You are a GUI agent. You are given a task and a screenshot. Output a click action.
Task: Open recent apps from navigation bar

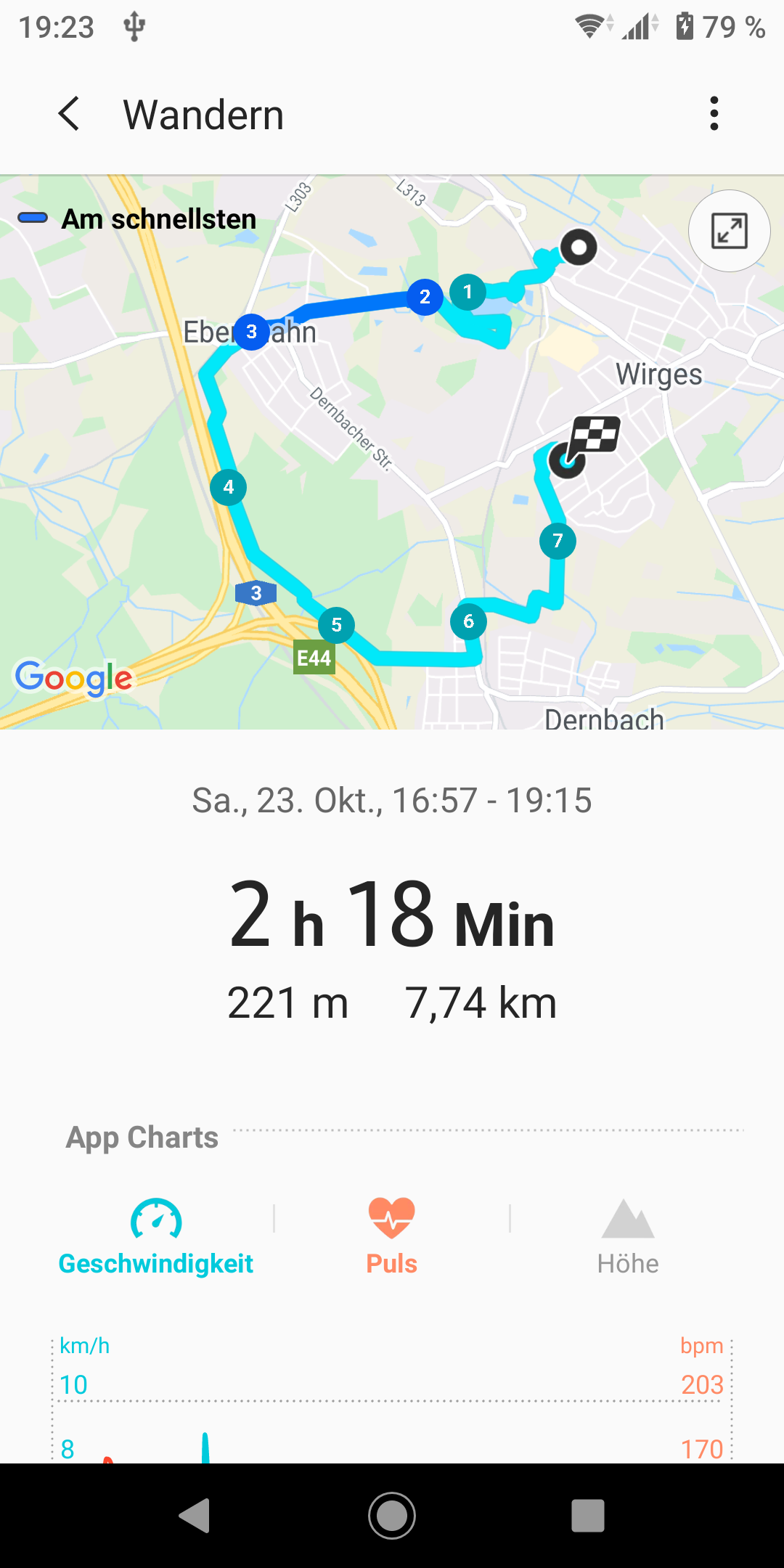pos(588,1516)
